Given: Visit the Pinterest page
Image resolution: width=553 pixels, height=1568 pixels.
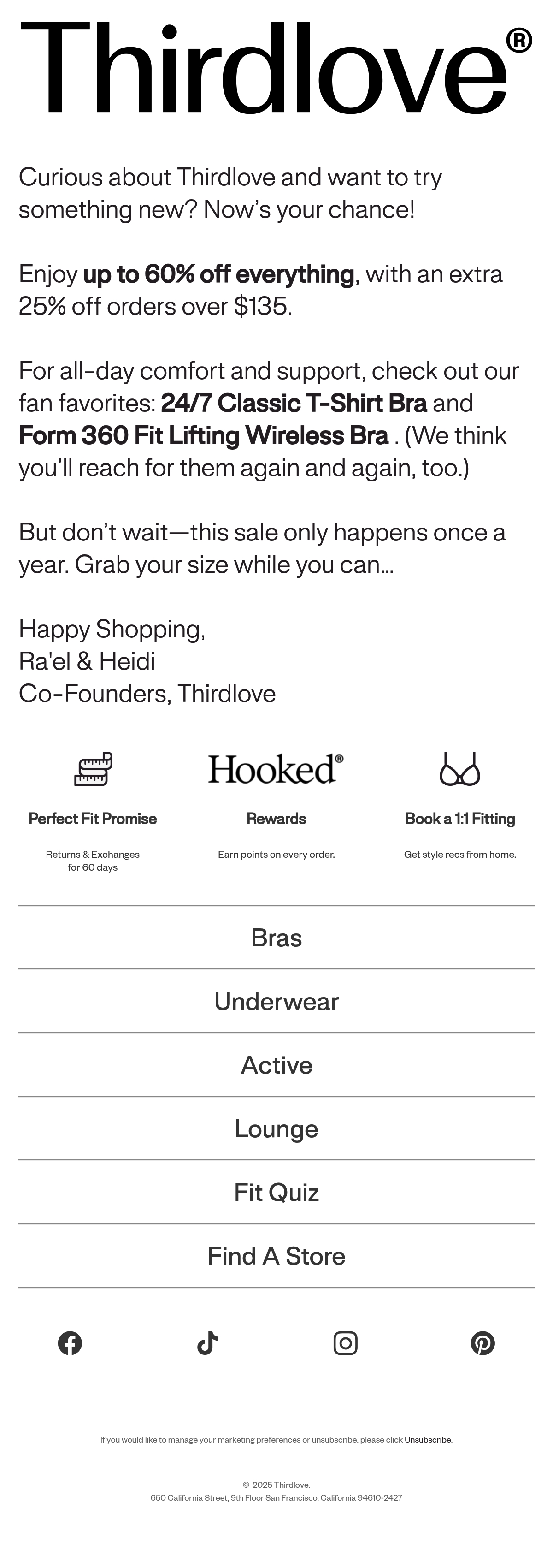Looking at the screenshot, I should 483,1343.
